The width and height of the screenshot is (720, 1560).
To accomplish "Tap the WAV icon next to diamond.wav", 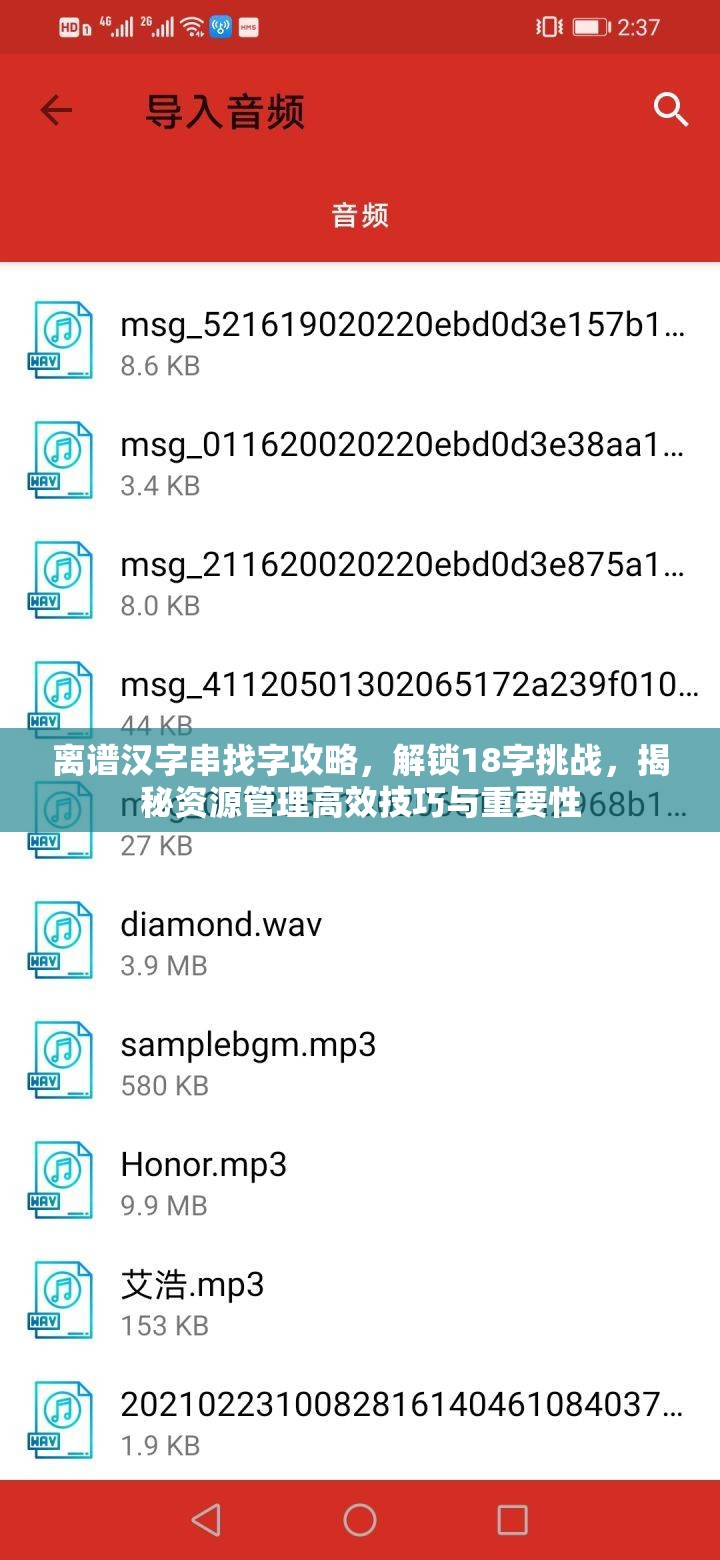I will tap(60, 938).
